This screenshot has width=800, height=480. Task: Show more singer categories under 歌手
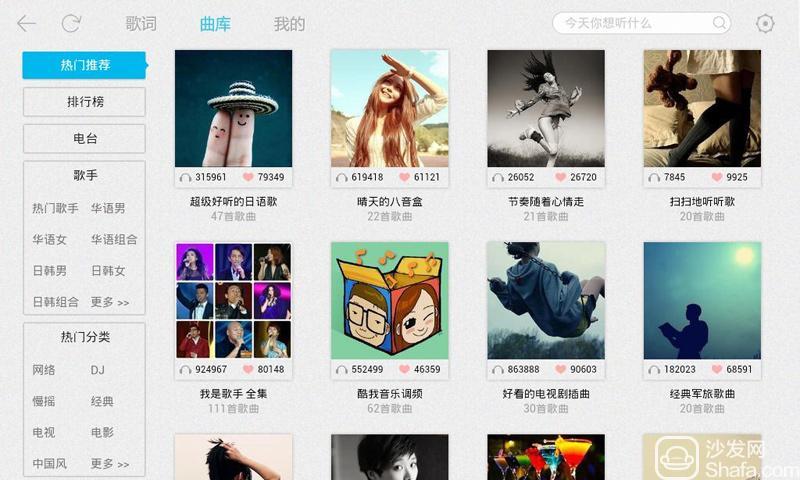pyautogui.click(x=110, y=302)
